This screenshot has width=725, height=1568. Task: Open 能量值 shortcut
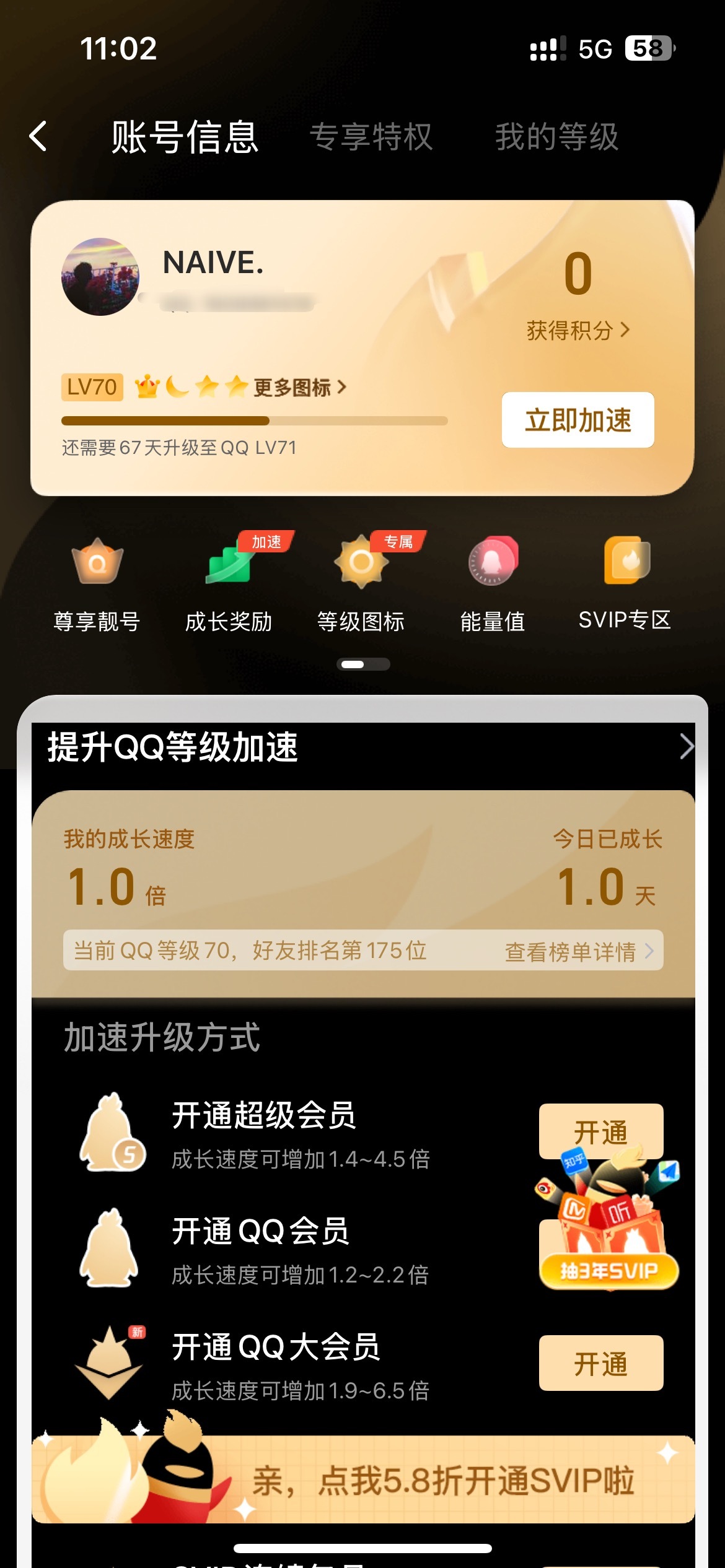(x=493, y=582)
